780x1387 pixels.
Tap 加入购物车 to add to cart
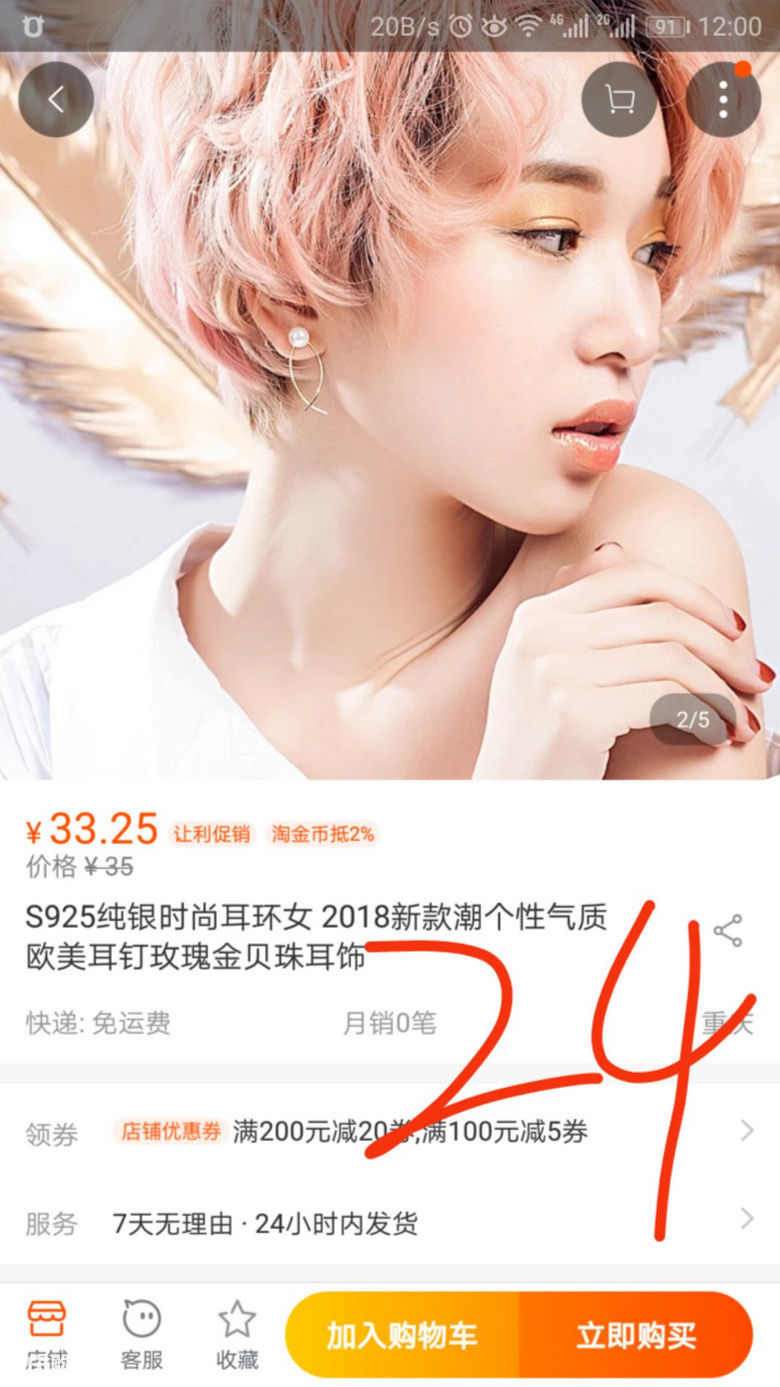(402, 1335)
